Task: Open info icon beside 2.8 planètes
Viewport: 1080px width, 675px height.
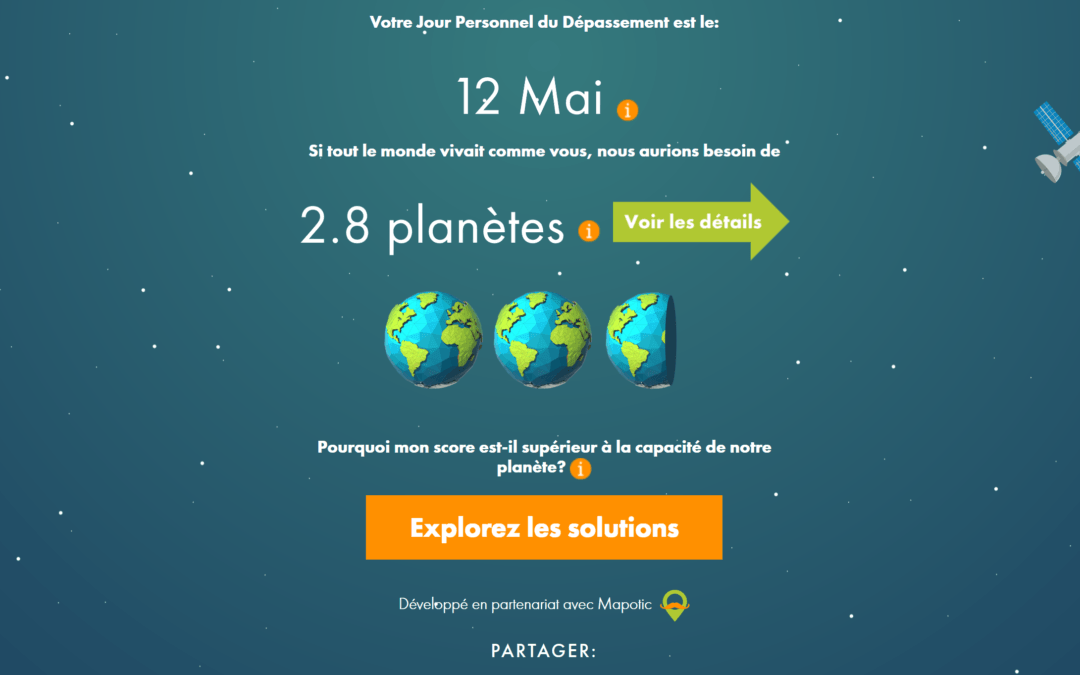Action: click(589, 231)
